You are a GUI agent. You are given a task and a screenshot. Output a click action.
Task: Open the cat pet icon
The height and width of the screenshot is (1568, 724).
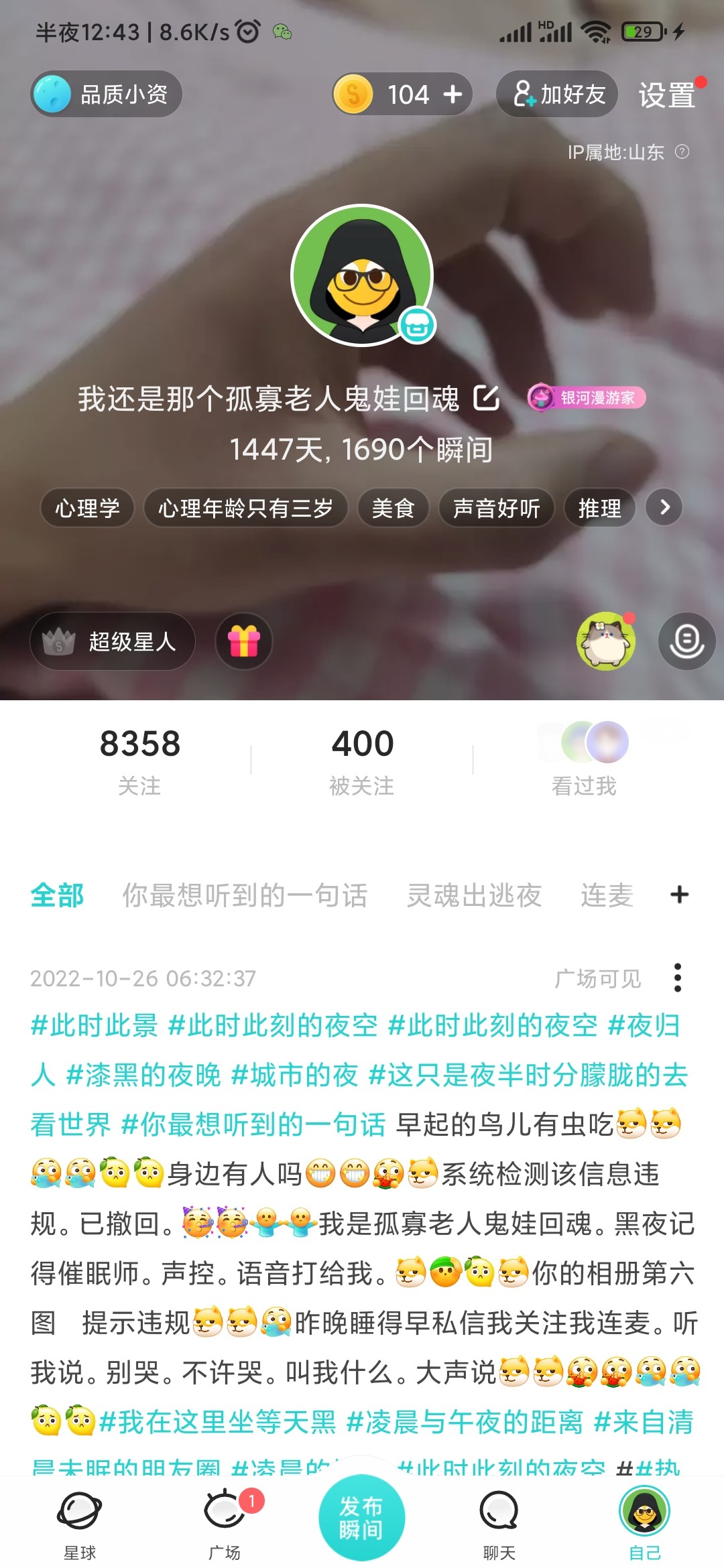tap(605, 641)
